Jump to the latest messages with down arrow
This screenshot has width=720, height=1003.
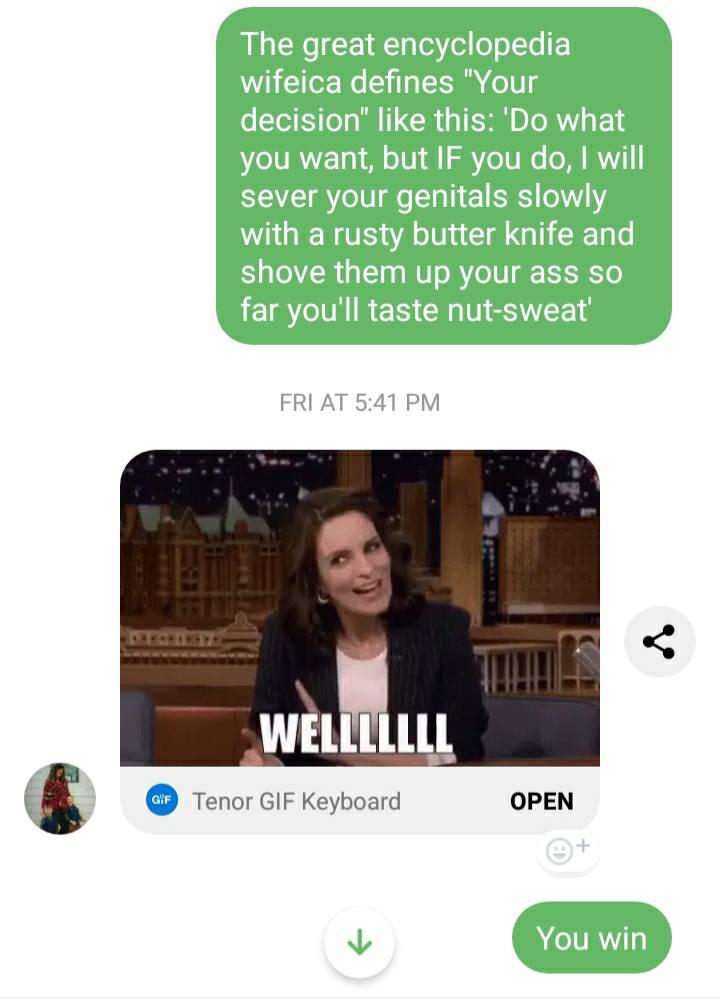(359, 941)
